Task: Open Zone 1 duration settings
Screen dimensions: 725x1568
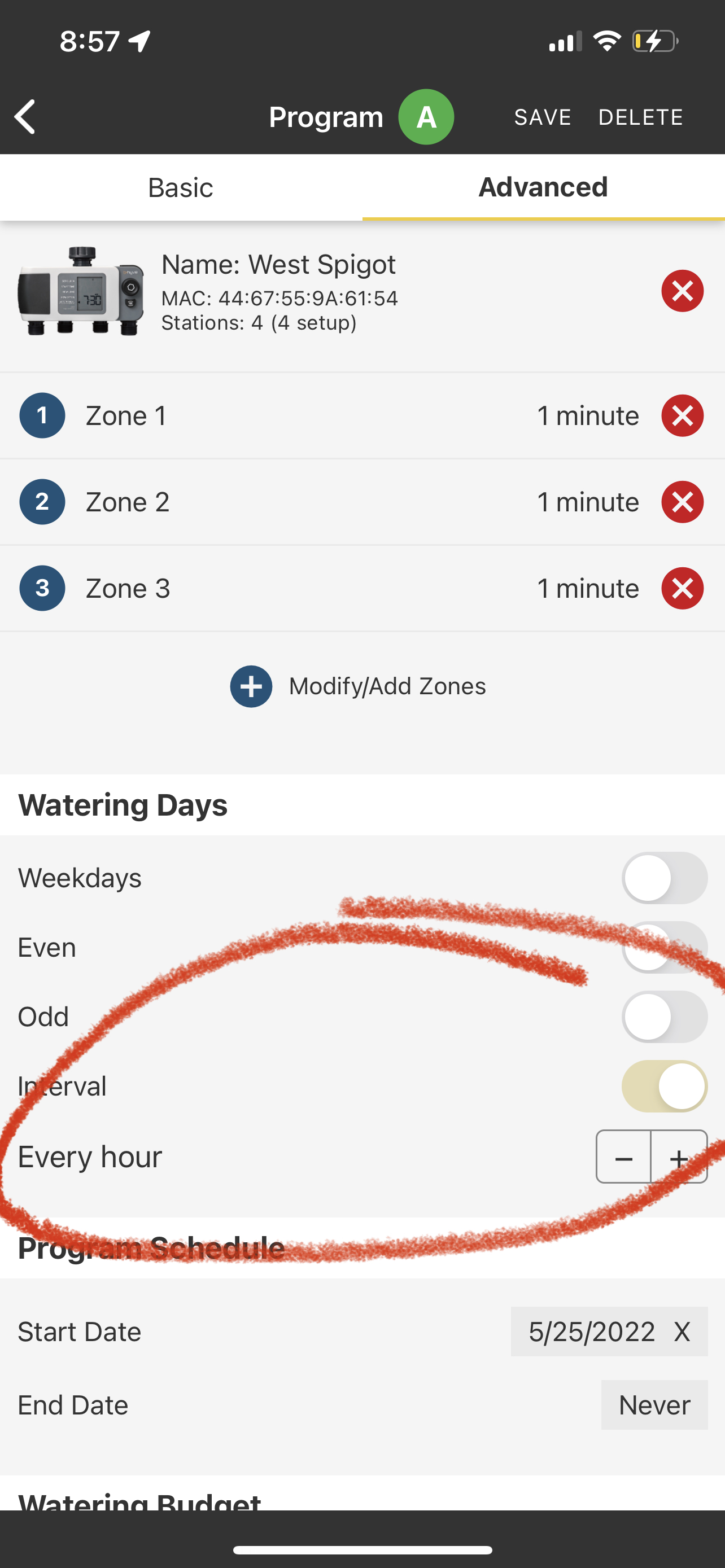Action: coord(587,416)
